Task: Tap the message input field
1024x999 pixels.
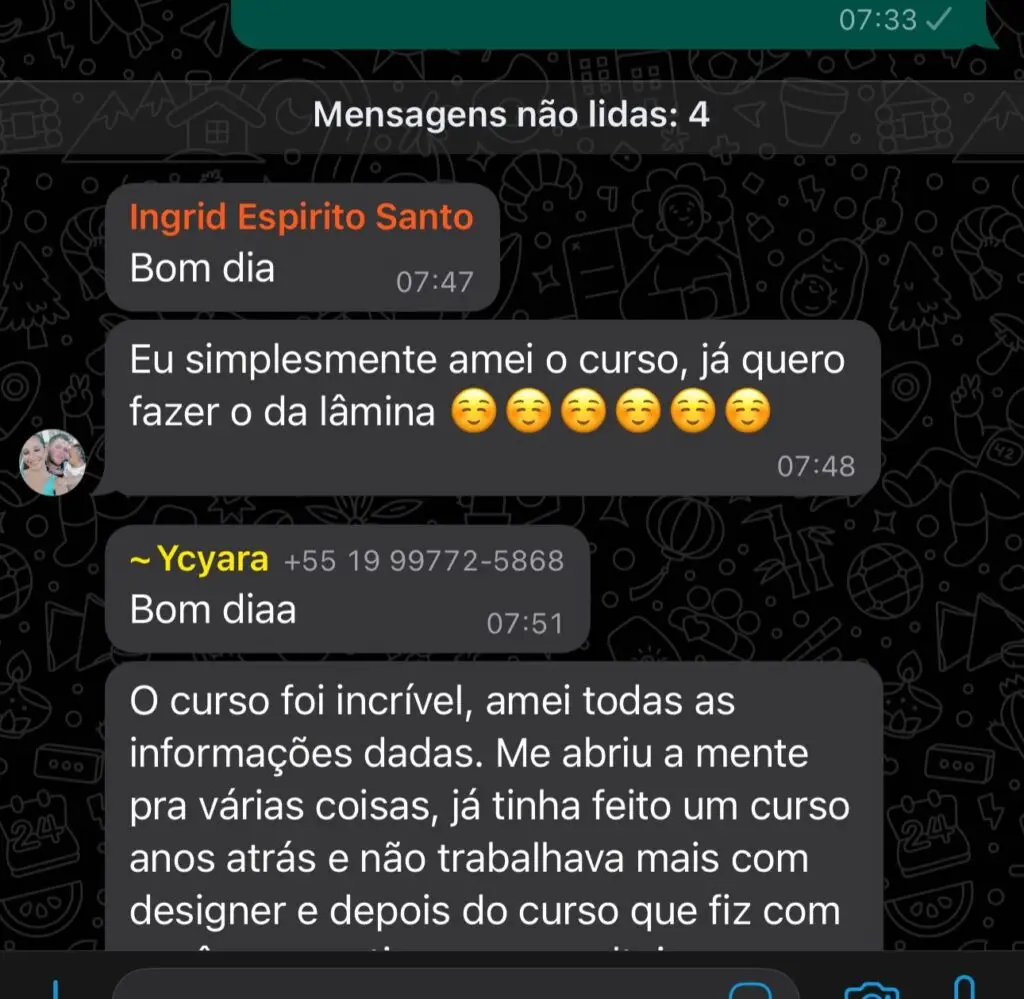Action: [x=400, y=989]
